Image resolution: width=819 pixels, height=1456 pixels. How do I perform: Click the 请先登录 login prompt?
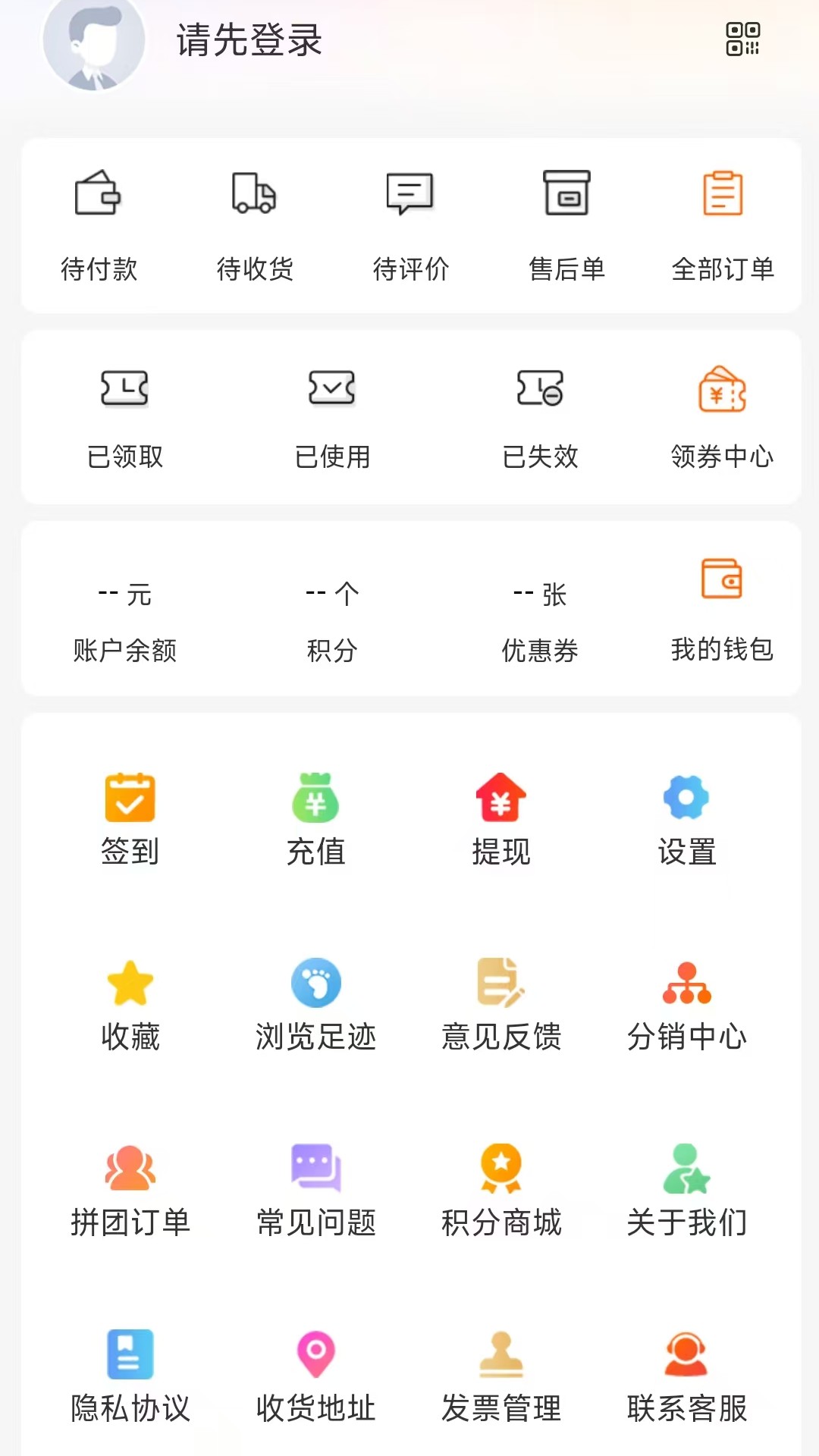point(248,43)
